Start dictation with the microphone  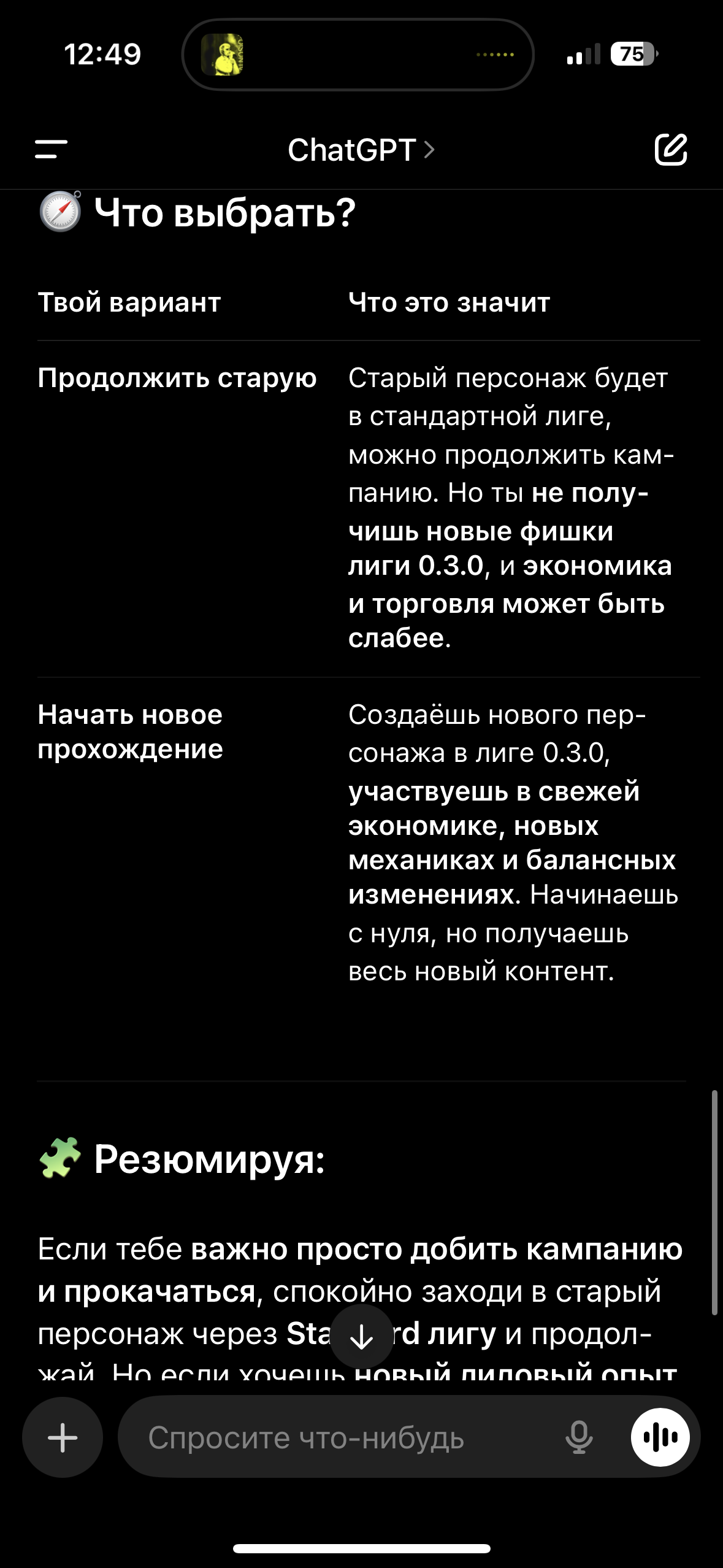pyautogui.click(x=579, y=1437)
